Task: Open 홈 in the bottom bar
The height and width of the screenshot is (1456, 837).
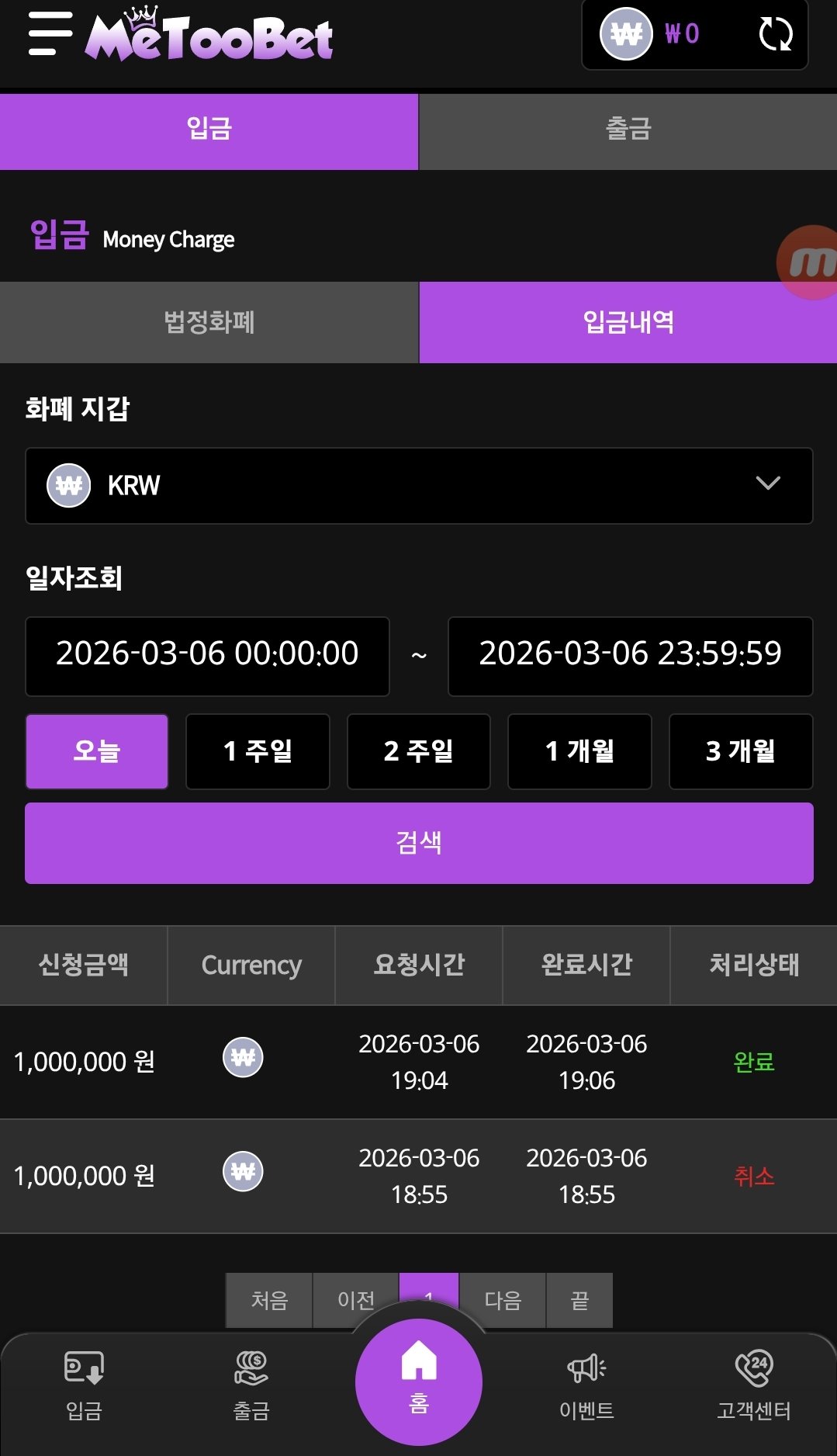Action: tap(419, 1381)
